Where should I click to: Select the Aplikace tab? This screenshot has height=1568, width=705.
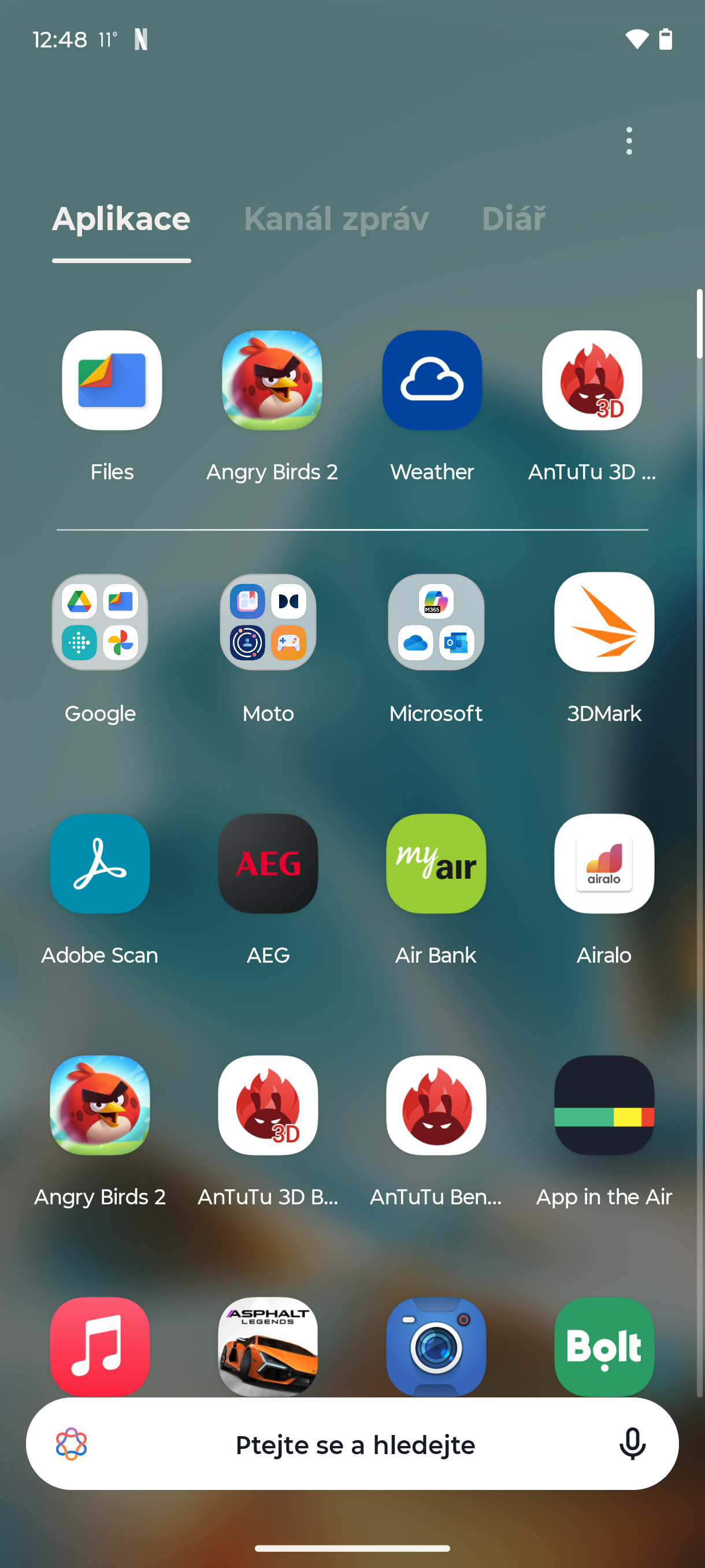121,219
